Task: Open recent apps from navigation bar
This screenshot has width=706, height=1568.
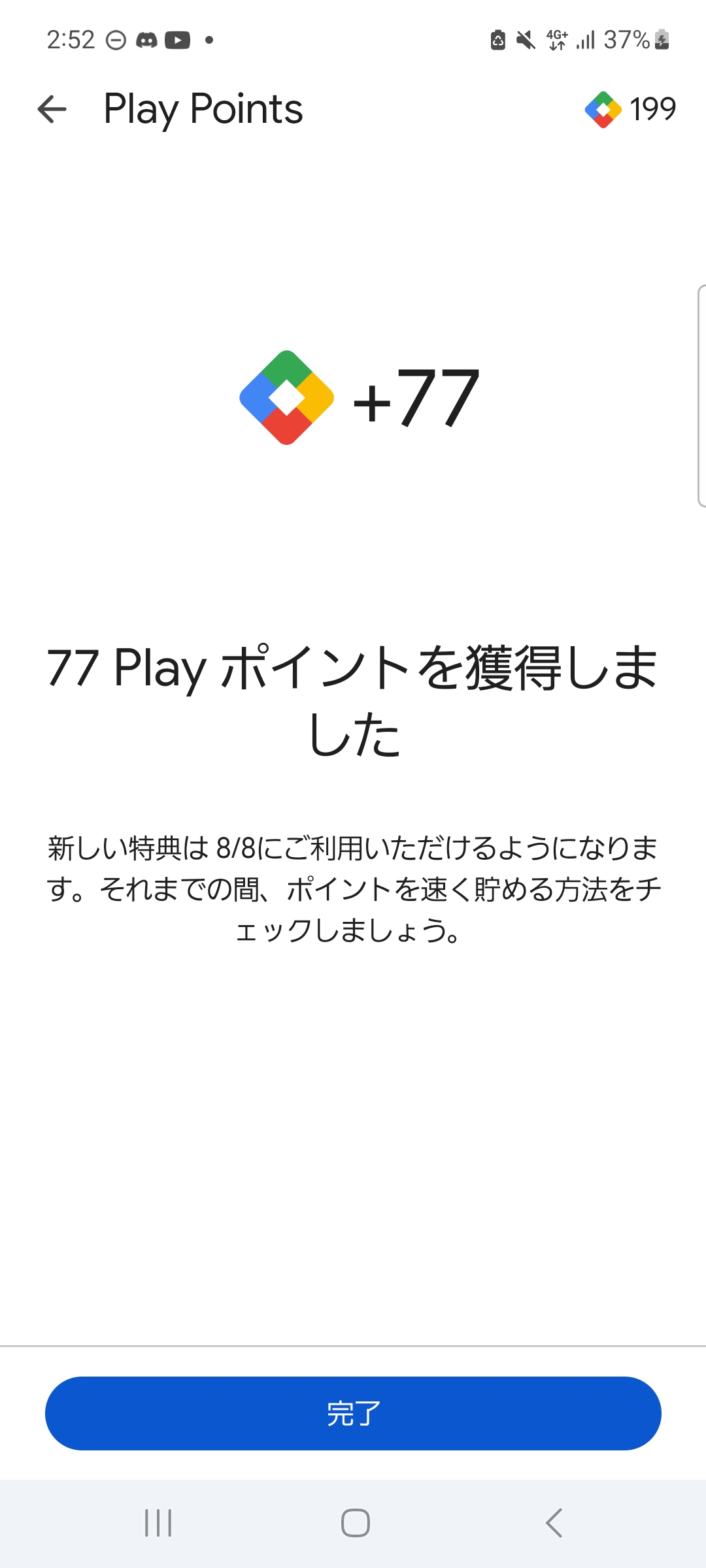Action: click(158, 1523)
